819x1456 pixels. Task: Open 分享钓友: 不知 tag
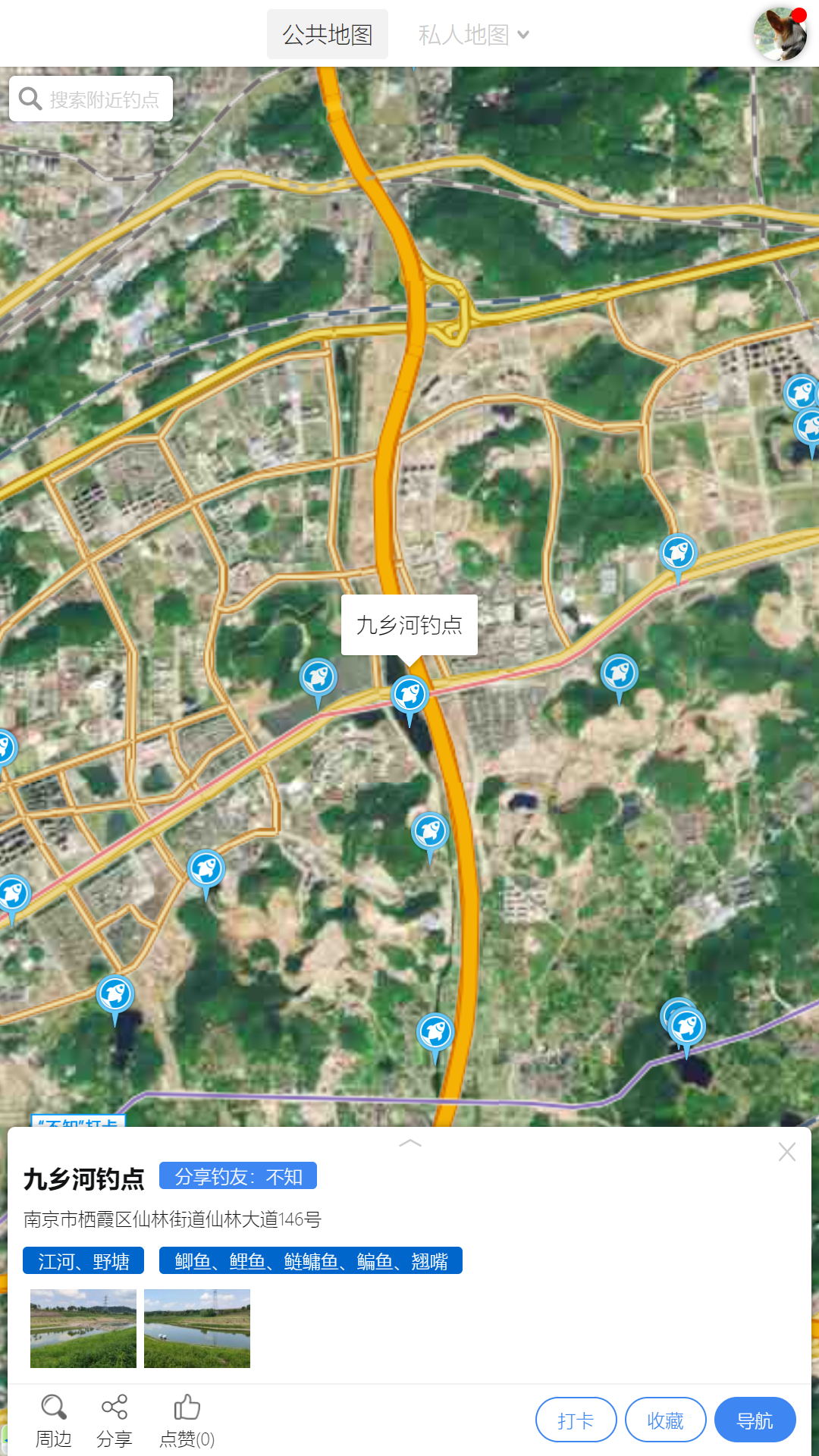pos(238,1176)
